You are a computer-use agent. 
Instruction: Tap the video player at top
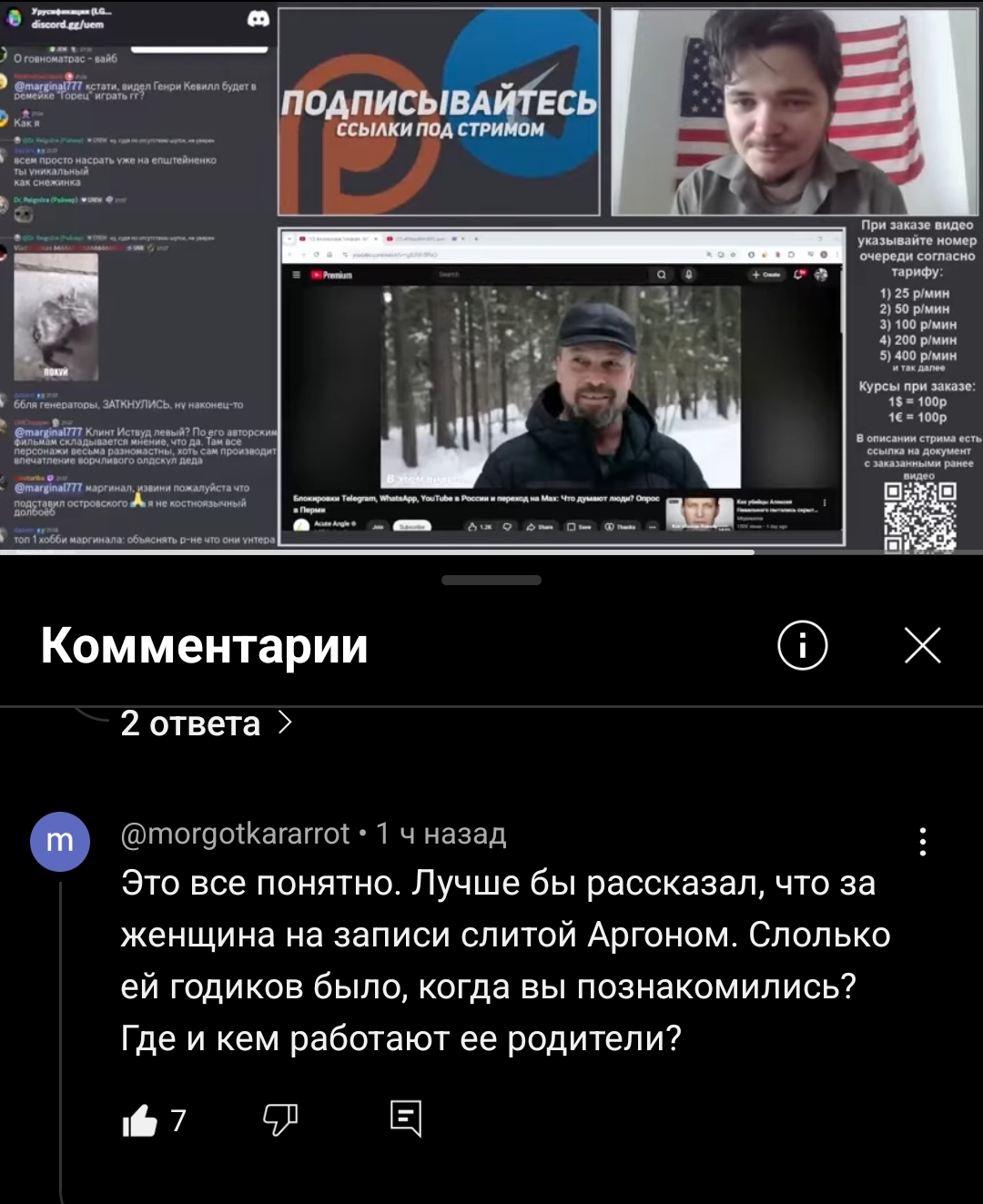[491, 273]
